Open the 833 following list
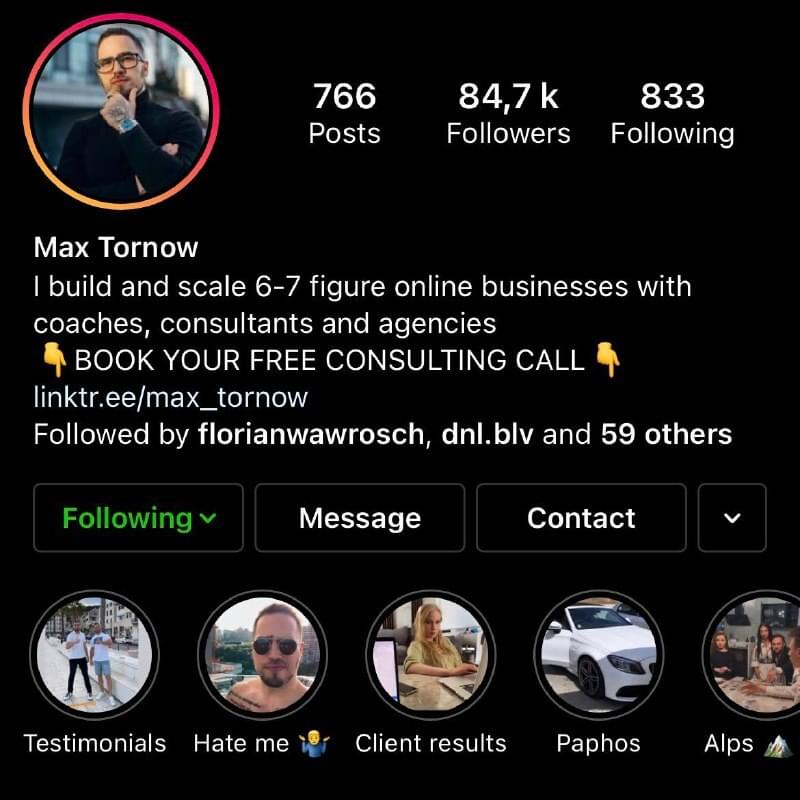The height and width of the screenshot is (800, 800). tap(672, 113)
